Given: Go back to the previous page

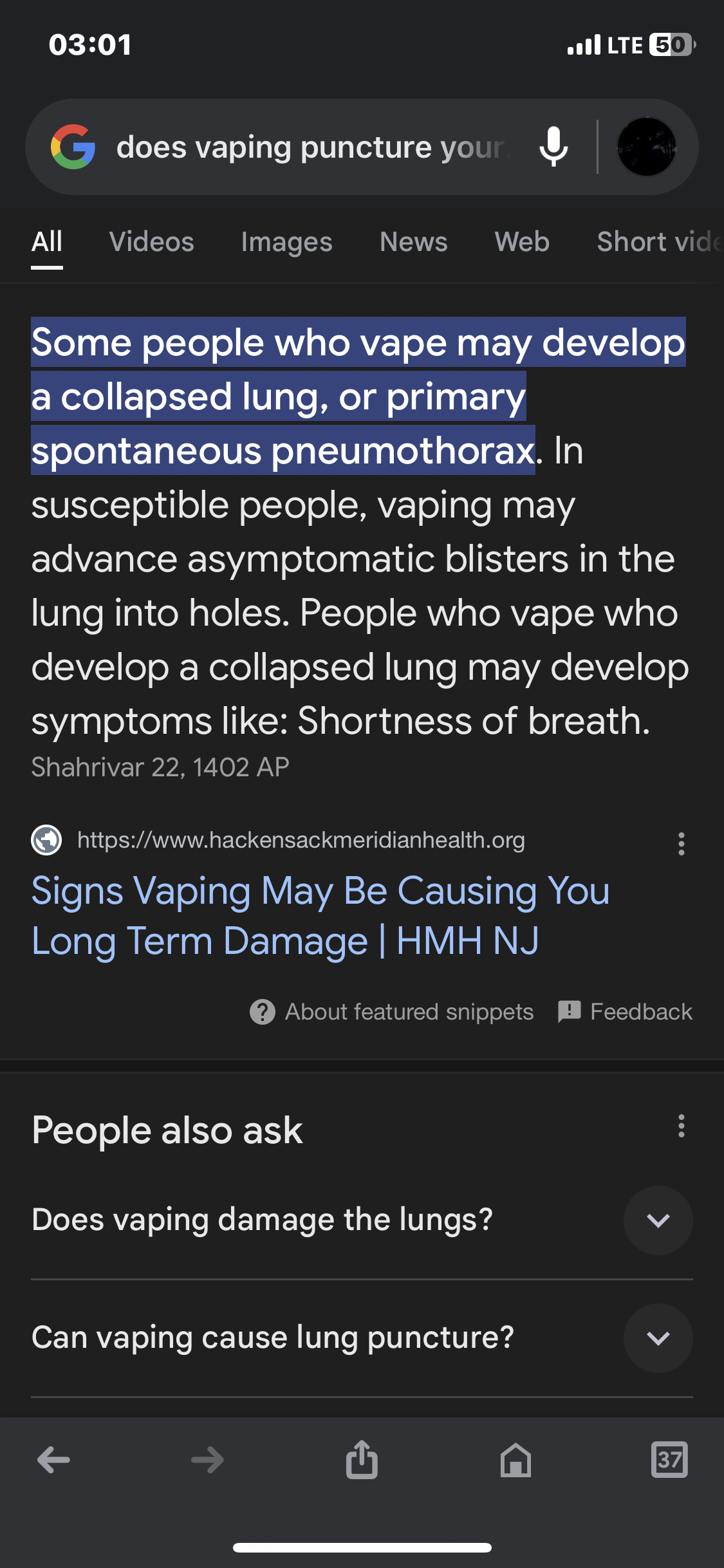Looking at the screenshot, I should tap(54, 1460).
